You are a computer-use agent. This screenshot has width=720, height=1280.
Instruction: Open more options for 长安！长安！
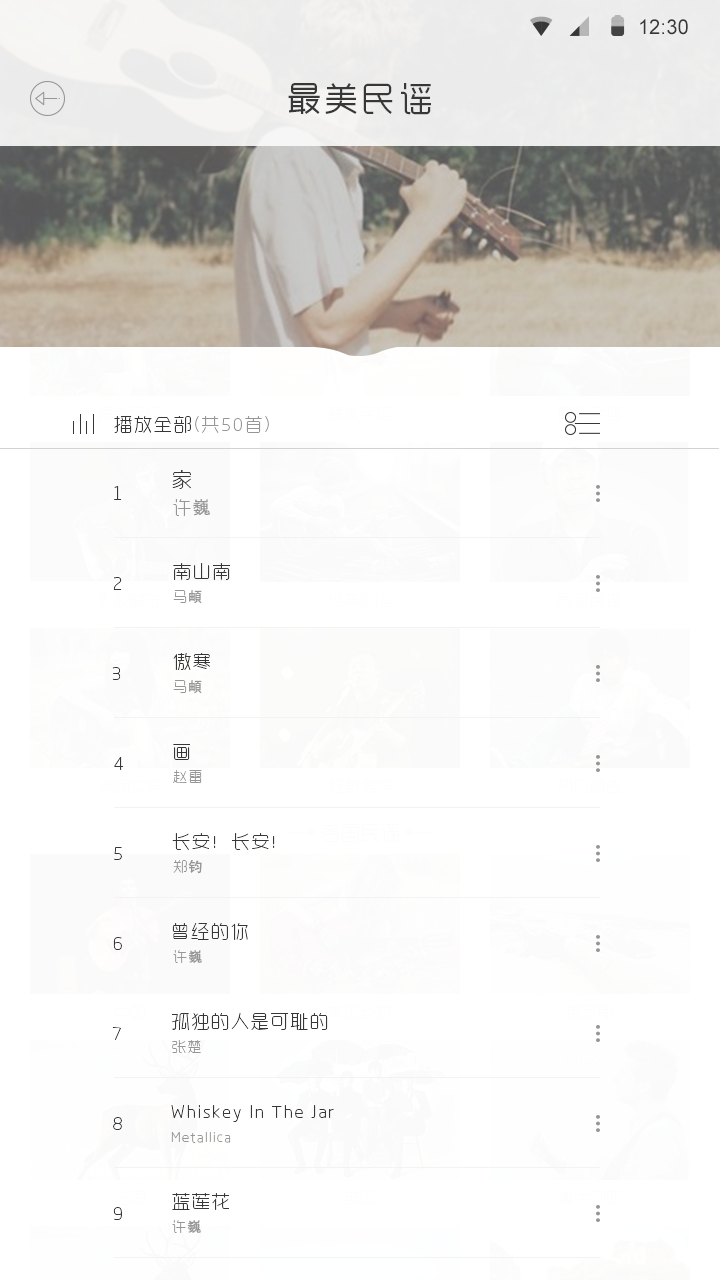point(598,853)
